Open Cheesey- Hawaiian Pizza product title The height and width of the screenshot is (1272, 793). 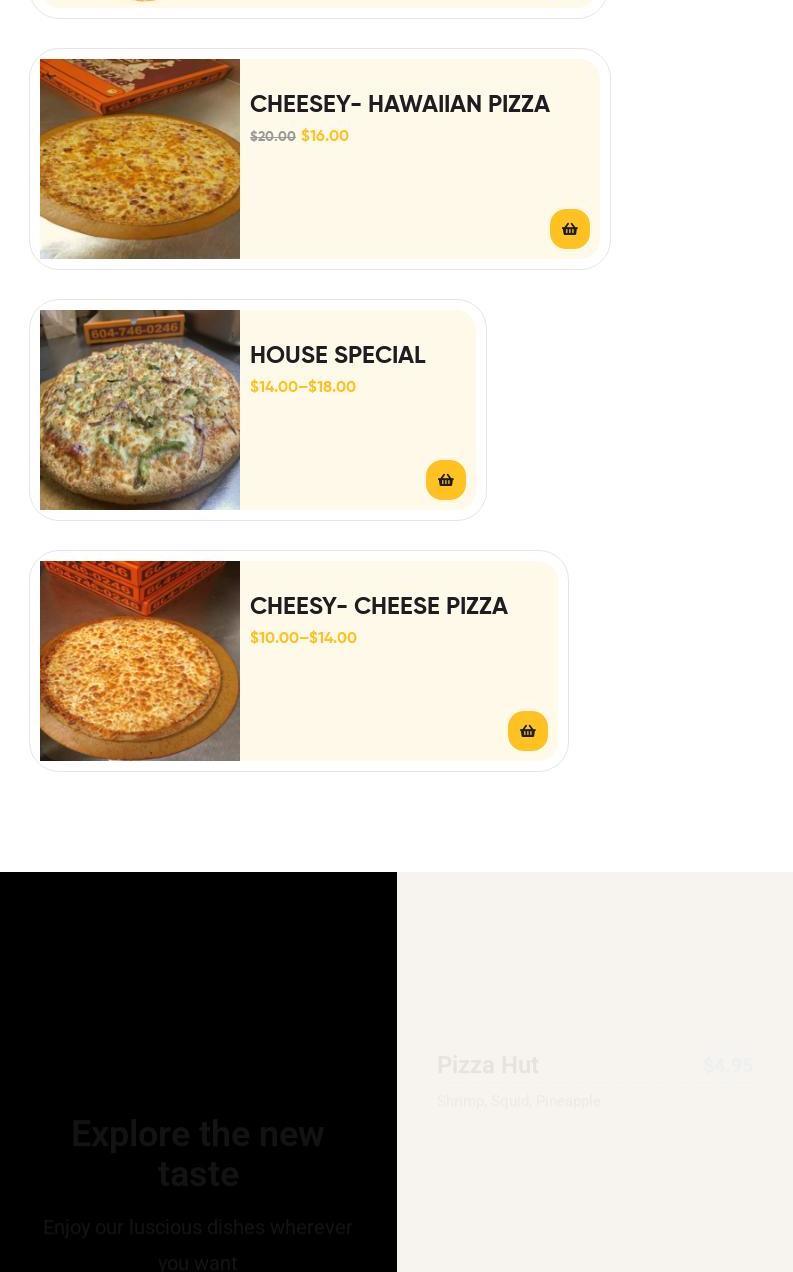tap(399, 104)
